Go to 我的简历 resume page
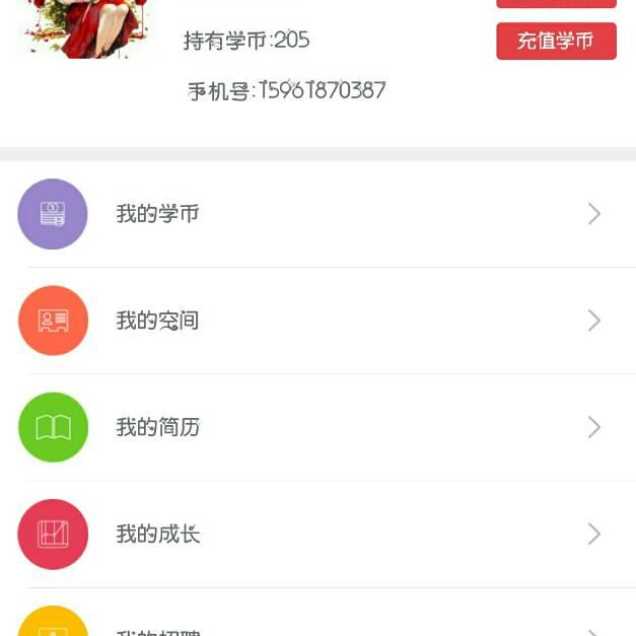 point(318,428)
